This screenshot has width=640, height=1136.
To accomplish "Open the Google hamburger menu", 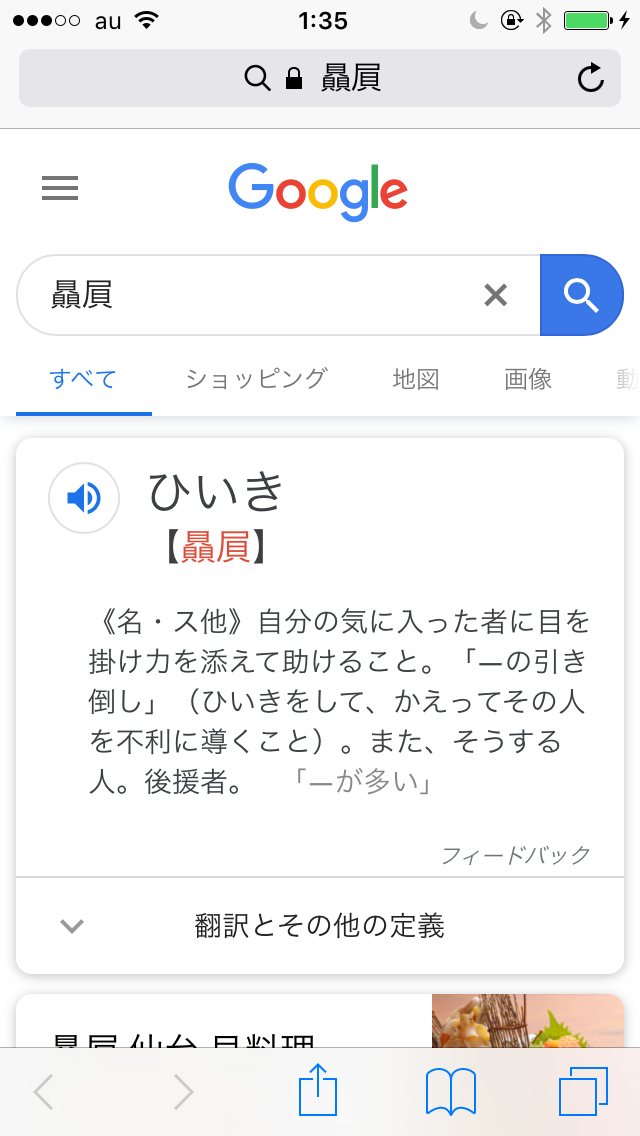I will [x=60, y=188].
